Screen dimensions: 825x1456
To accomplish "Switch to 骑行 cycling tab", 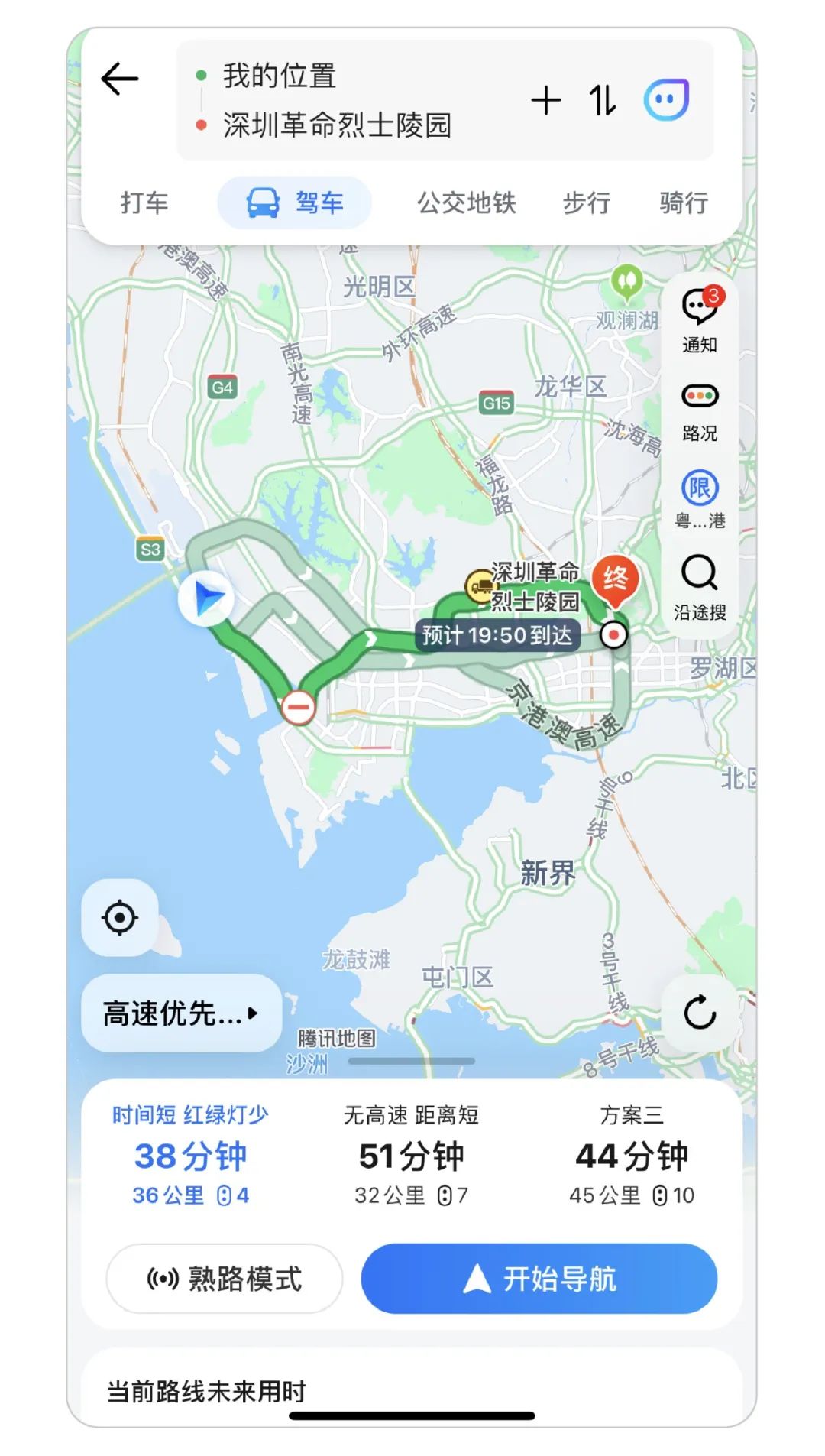I will [x=684, y=203].
